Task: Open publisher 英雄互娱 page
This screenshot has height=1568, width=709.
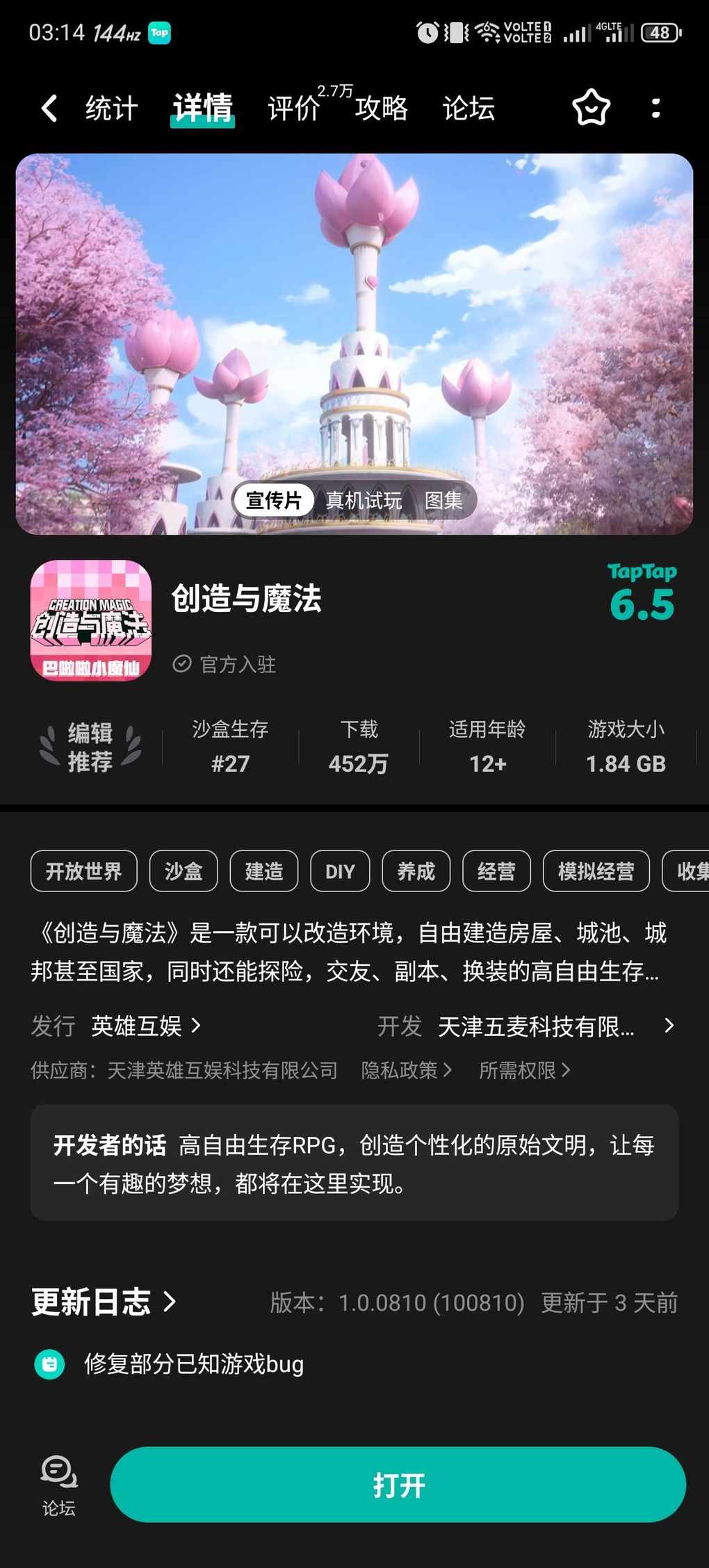Action: coord(145,1026)
